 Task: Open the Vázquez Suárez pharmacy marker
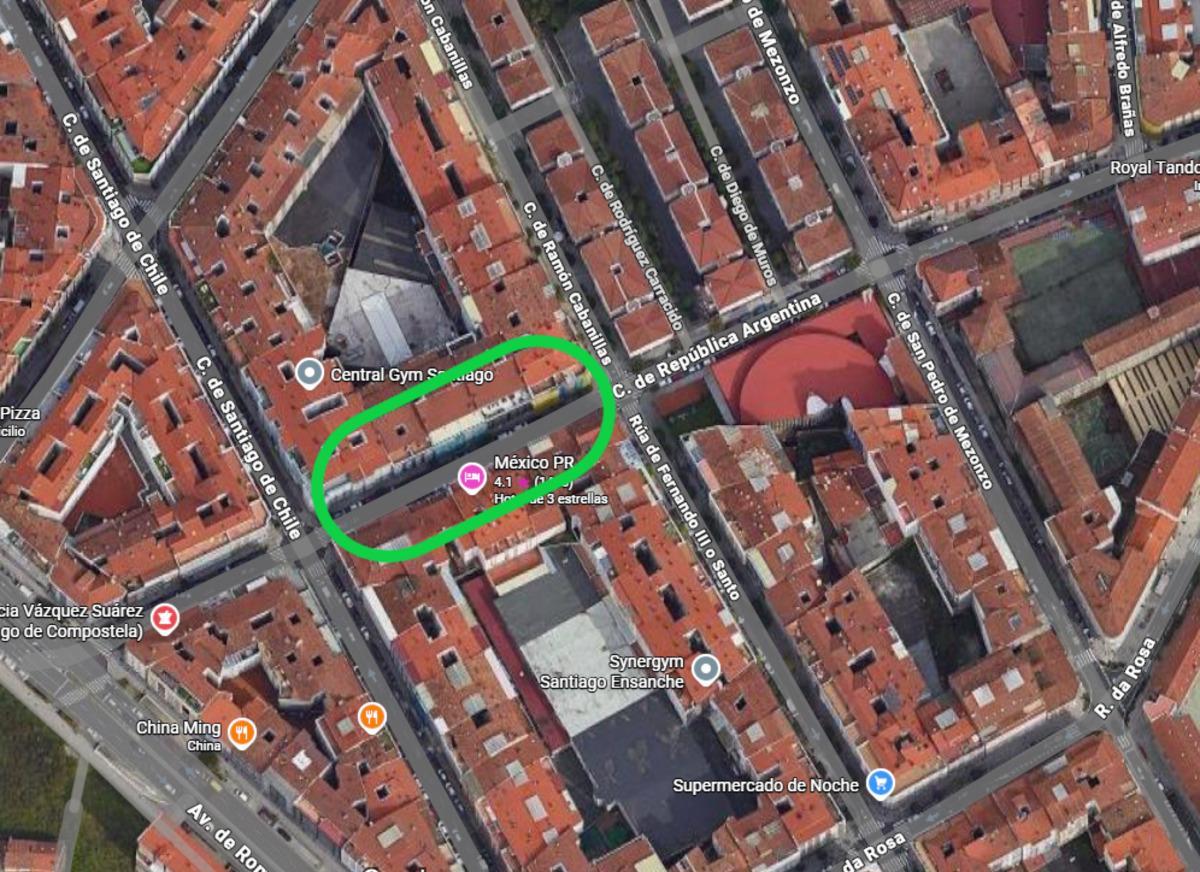[x=164, y=619]
